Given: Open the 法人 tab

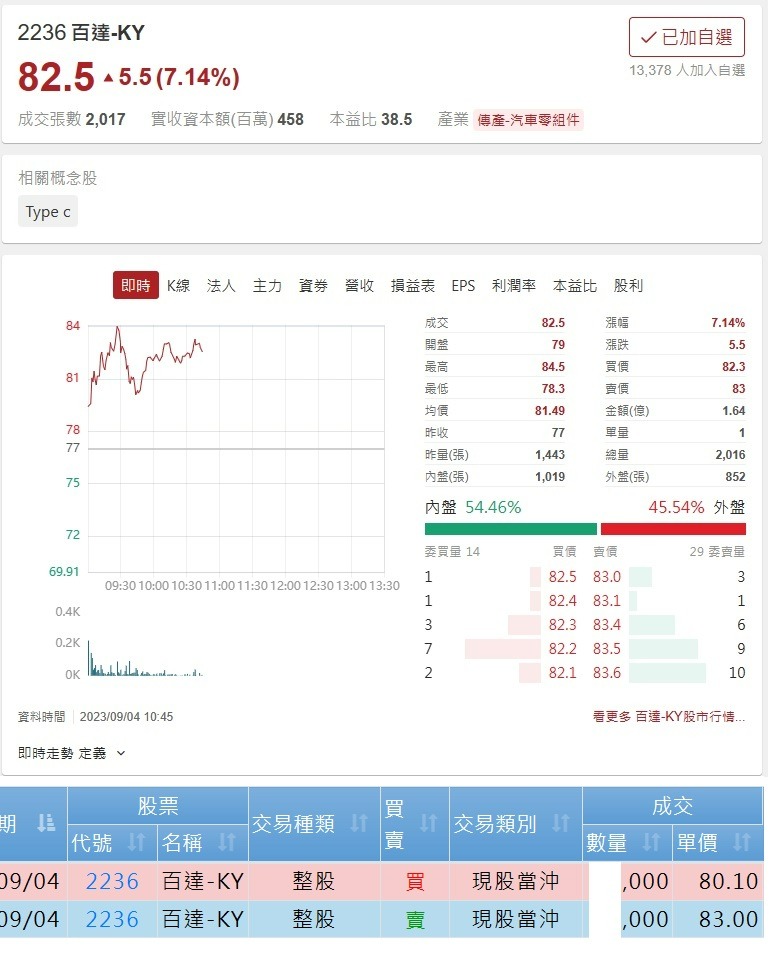Looking at the screenshot, I should (220, 285).
